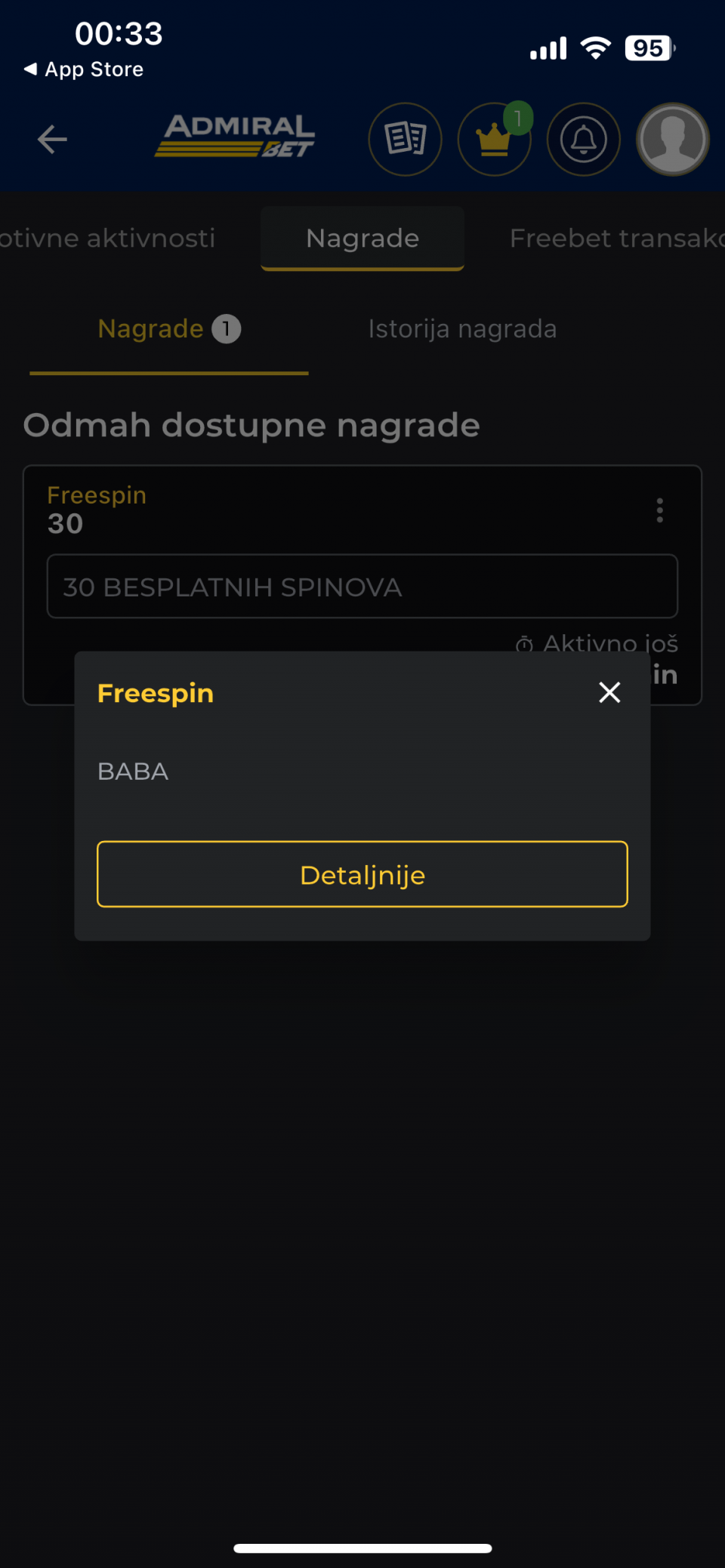This screenshot has height=1568, width=725.
Task: Select the Nagrade sub-tab with badge
Action: pos(168,329)
